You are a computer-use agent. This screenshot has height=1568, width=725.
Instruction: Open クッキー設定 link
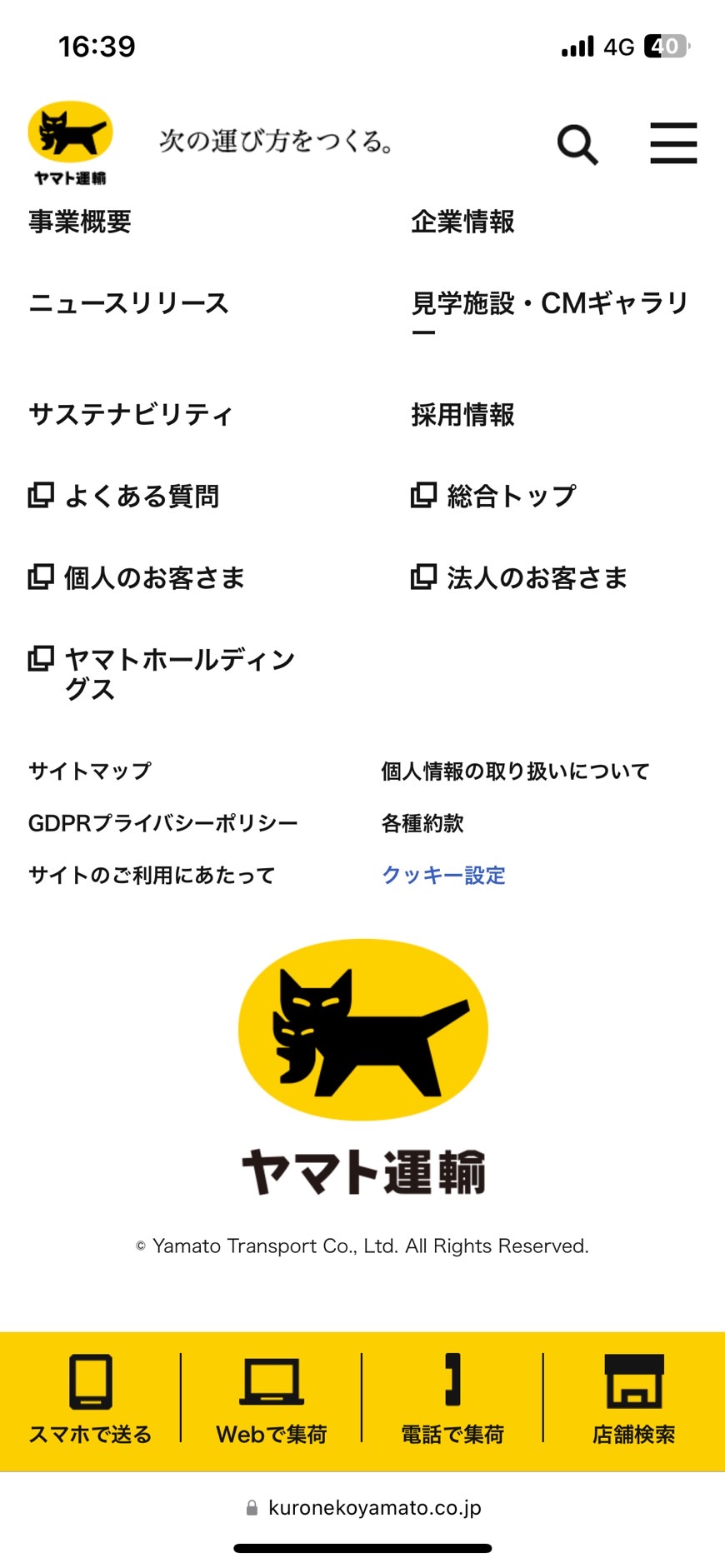click(443, 875)
